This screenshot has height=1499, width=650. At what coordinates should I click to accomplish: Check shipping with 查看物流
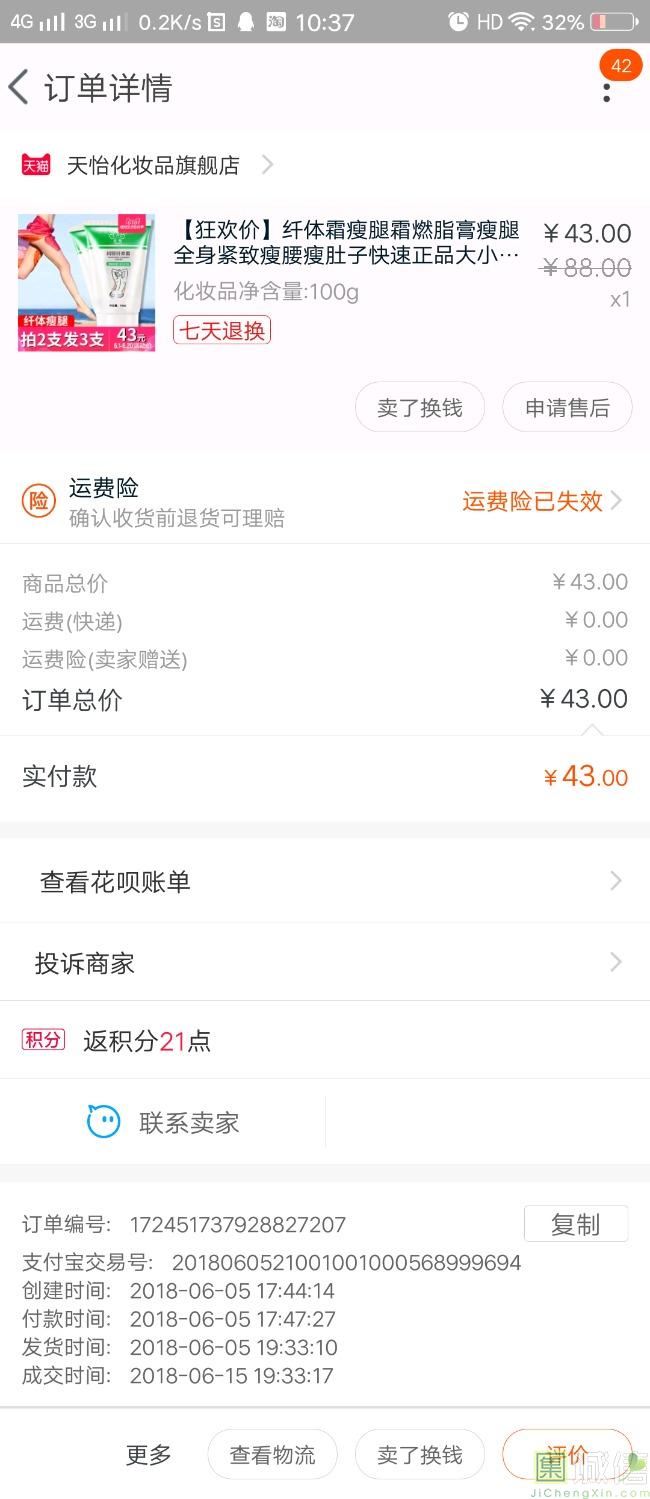[x=272, y=1455]
